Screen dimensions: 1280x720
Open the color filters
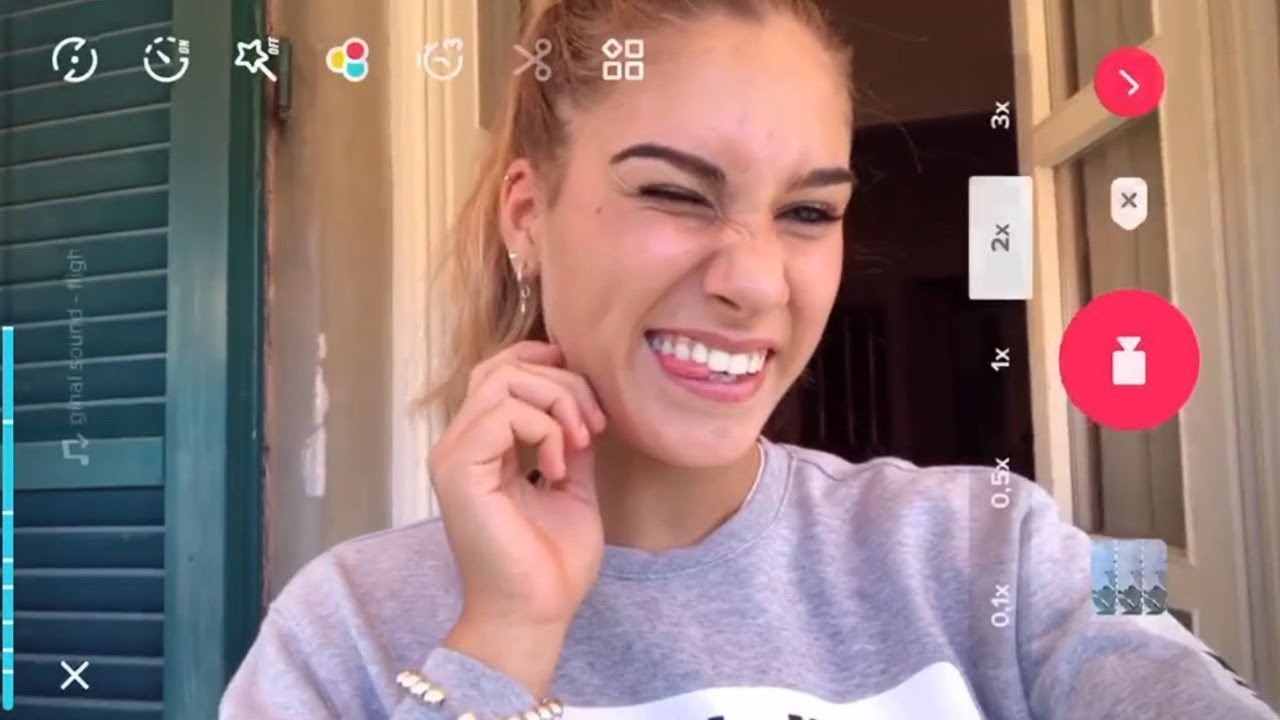tap(348, 60)
